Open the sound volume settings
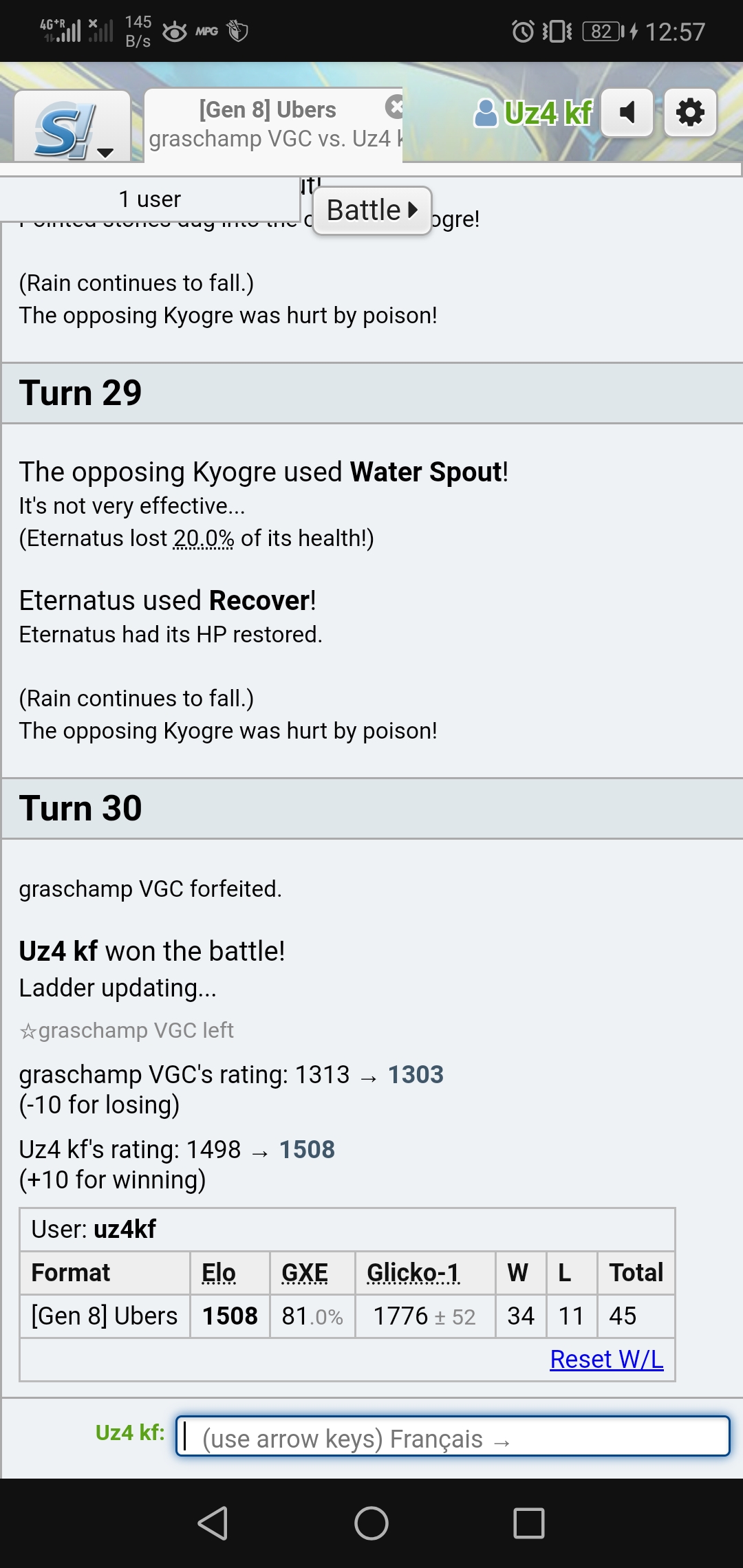This screenshot has height=1568, width=743. [x=627, y=112]
